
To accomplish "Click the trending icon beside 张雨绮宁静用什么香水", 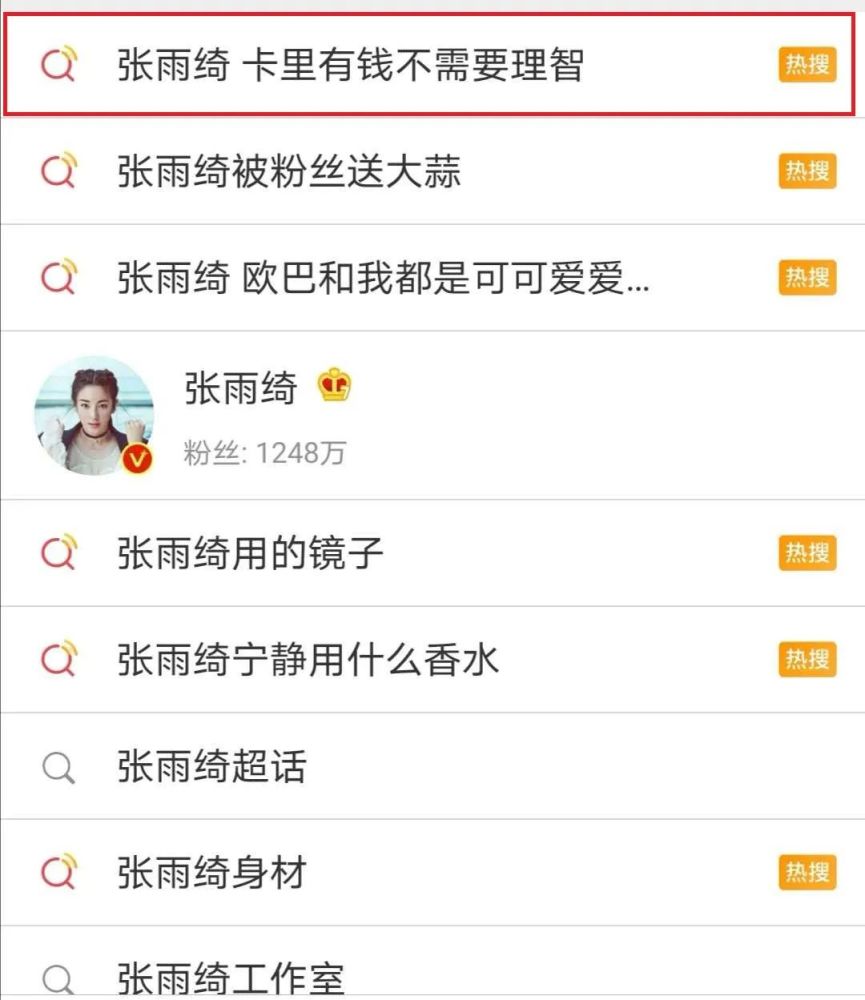I will point(58,661).
